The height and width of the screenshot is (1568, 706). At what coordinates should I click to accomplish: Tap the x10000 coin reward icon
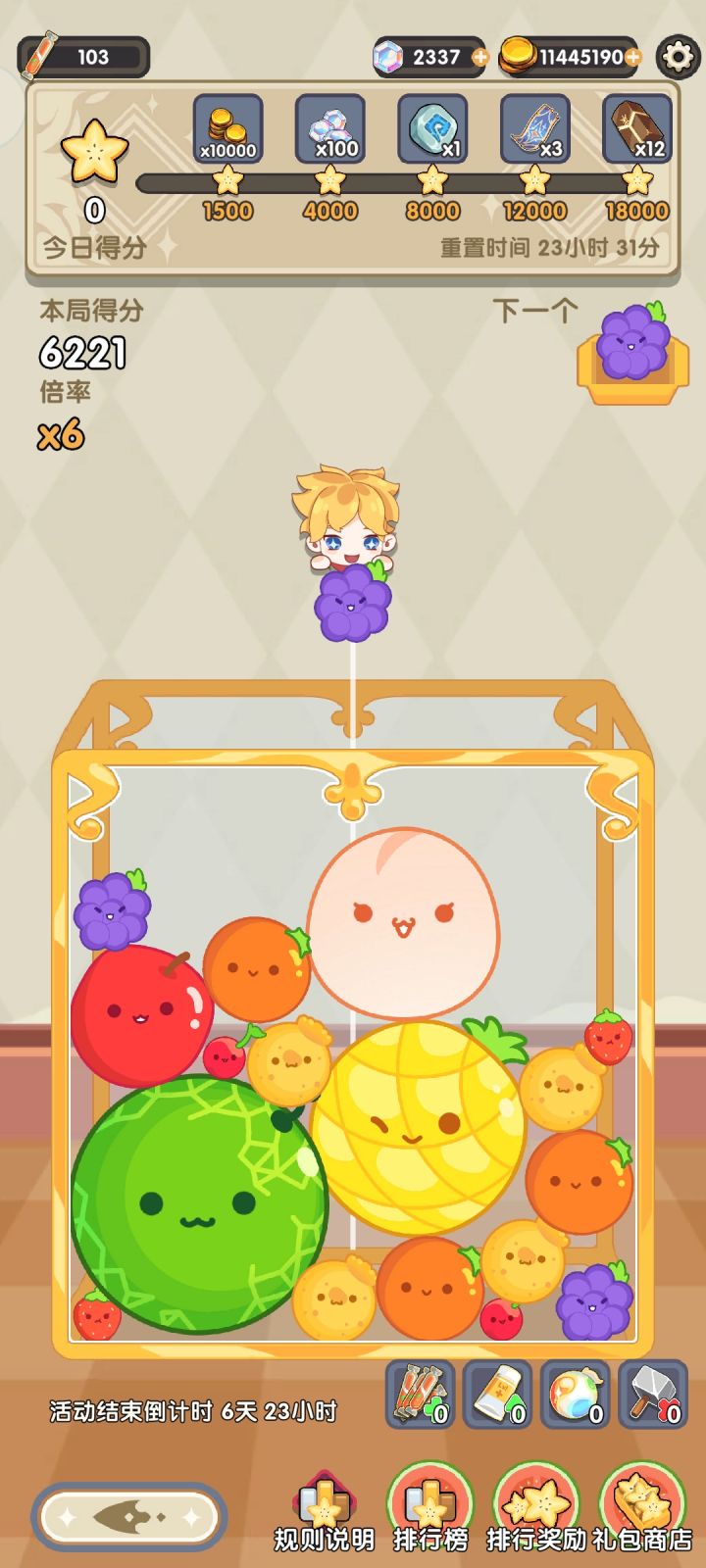(227, 127)
